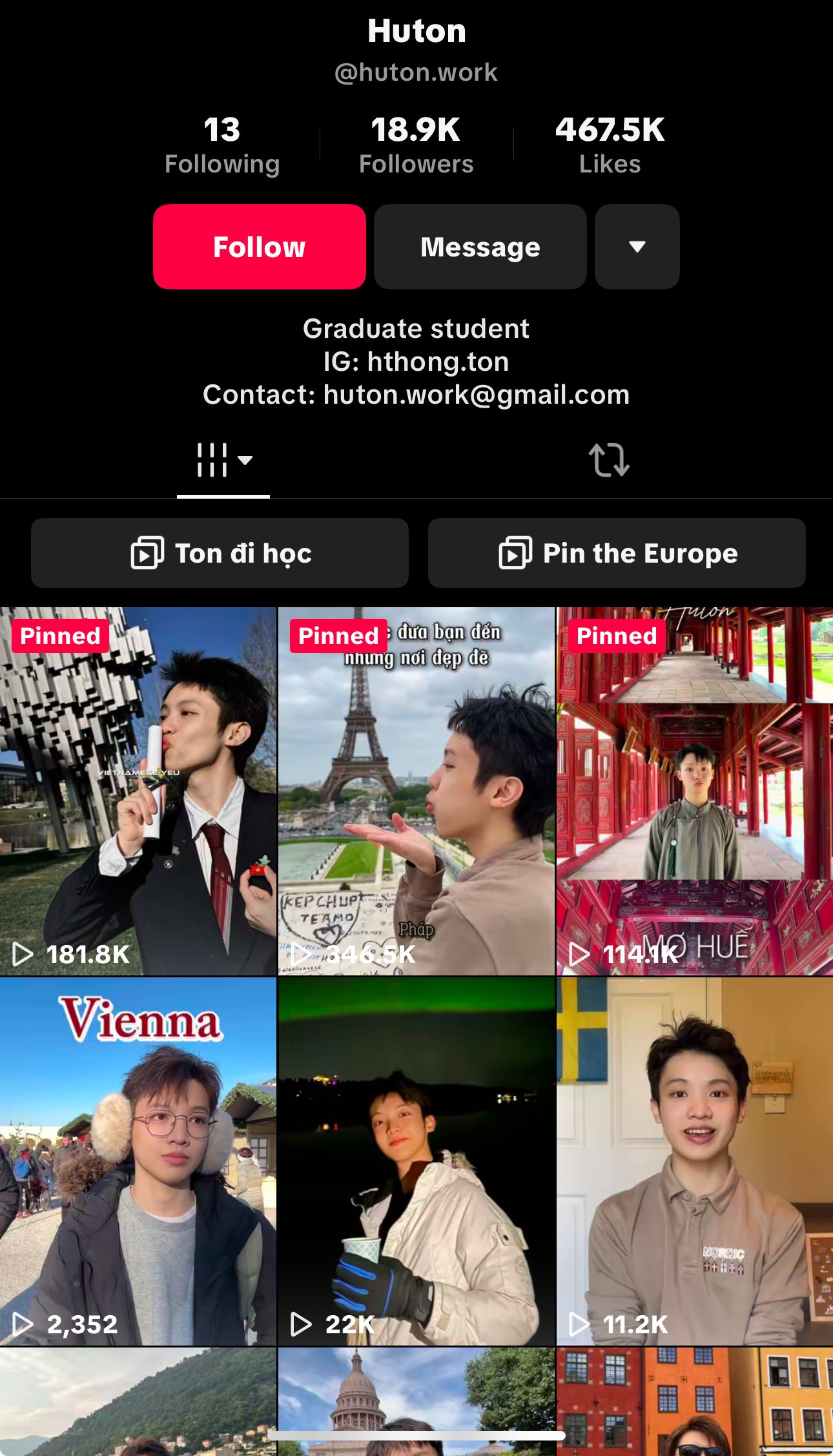Open the "Ton đi học" playlist
Screen dimensions: 833x1456
[220, 553]
